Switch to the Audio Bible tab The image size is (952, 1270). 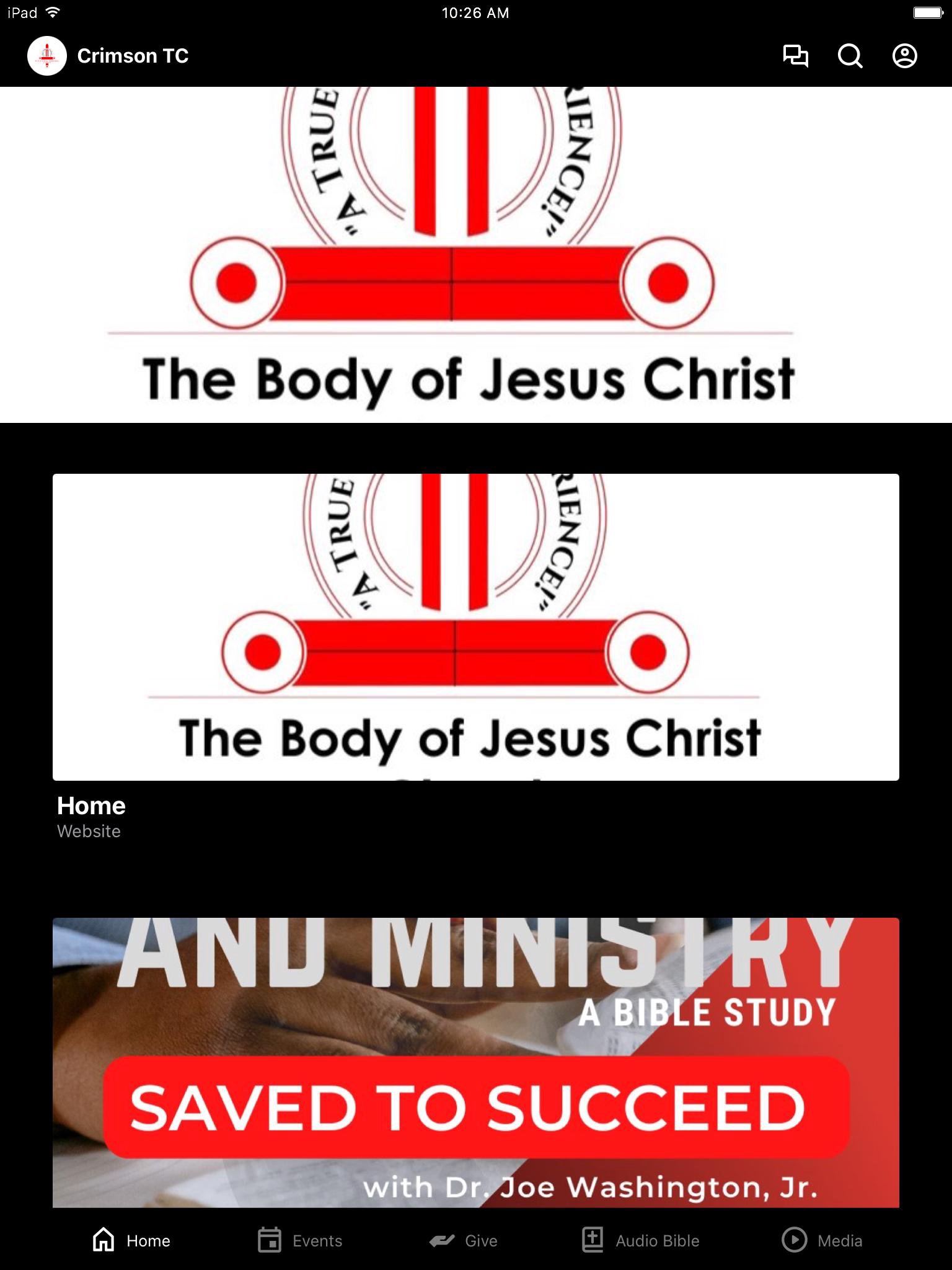[641, 1240]
